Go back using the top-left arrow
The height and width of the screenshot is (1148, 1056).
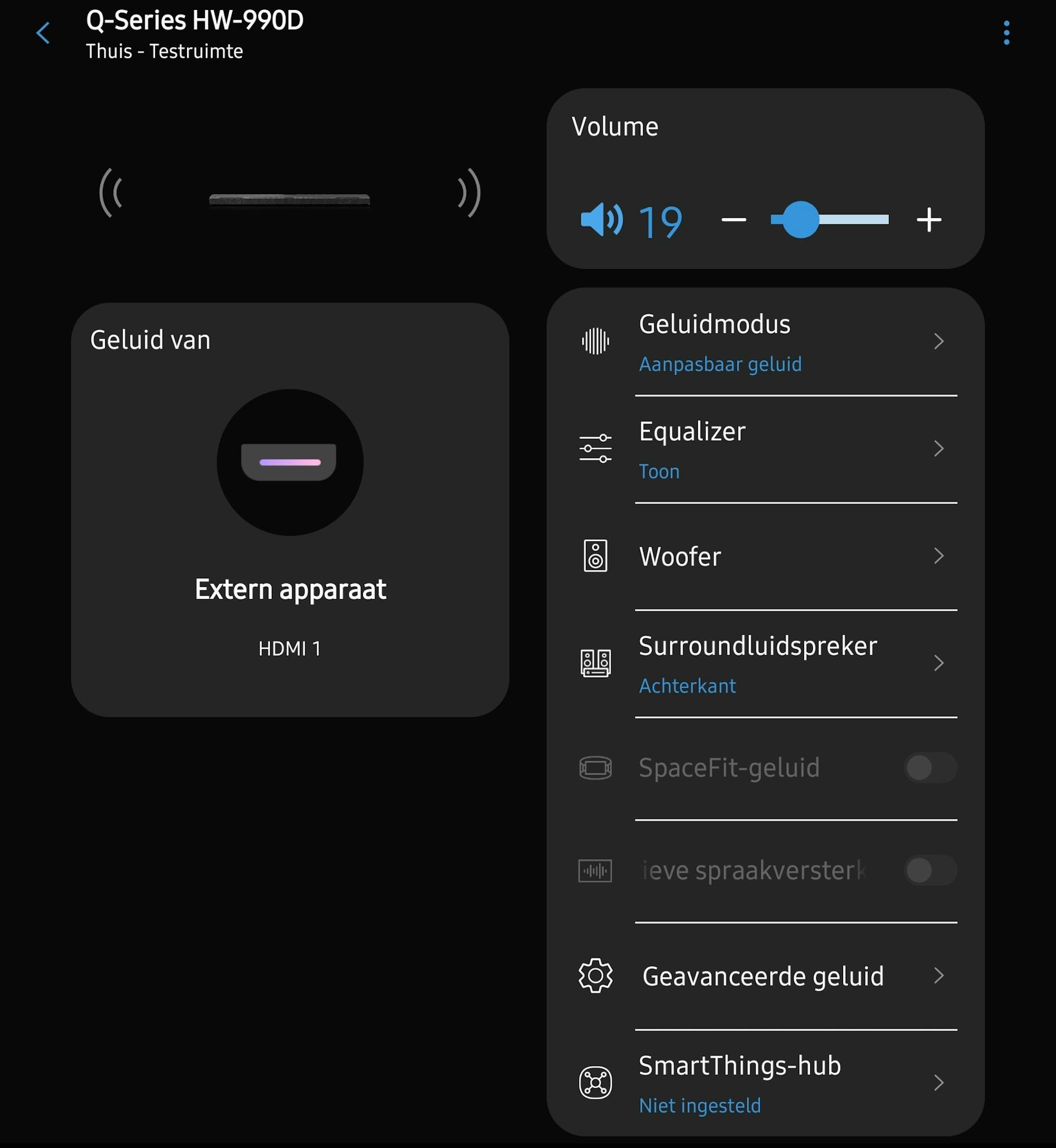tap(43, 33)
